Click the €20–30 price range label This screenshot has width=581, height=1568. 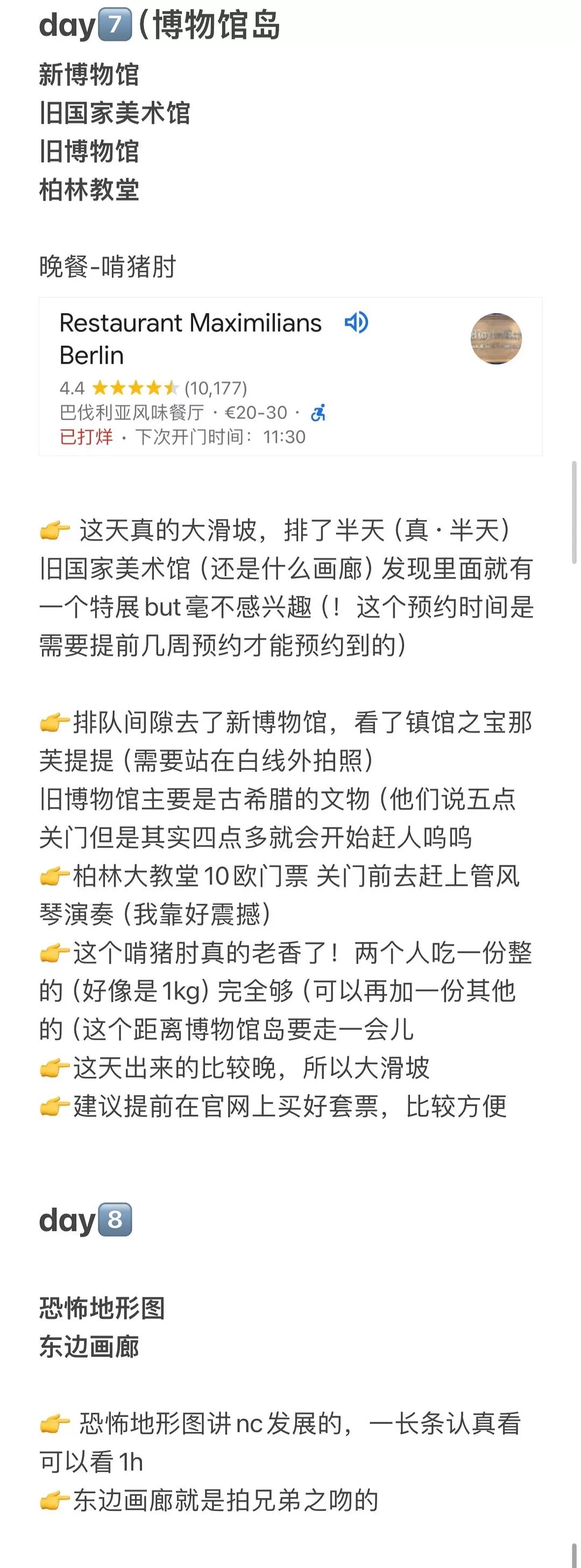[256, 412]
